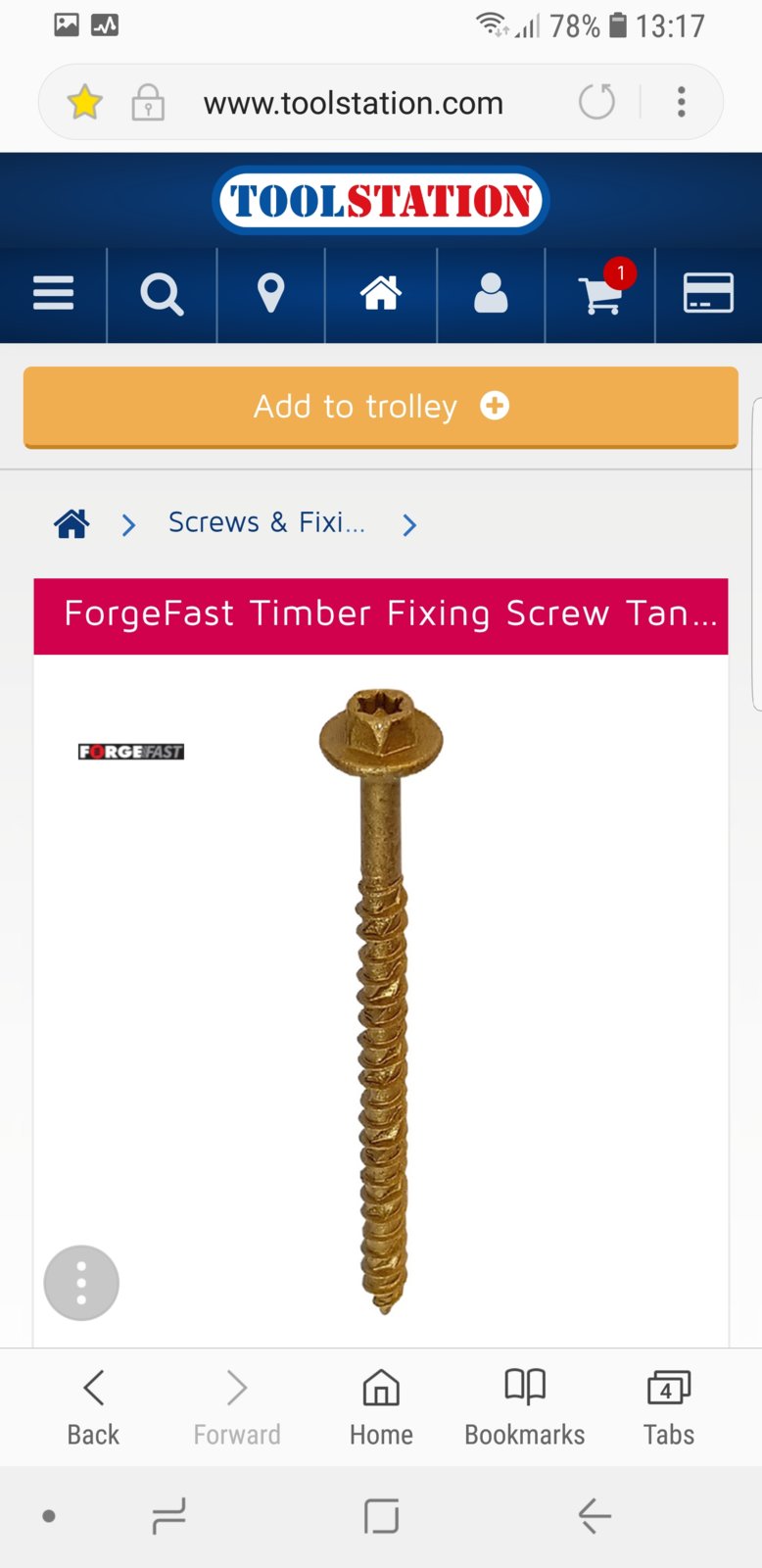
Task: Tap the home breadcrumb icon
Action: click(71, 524)
